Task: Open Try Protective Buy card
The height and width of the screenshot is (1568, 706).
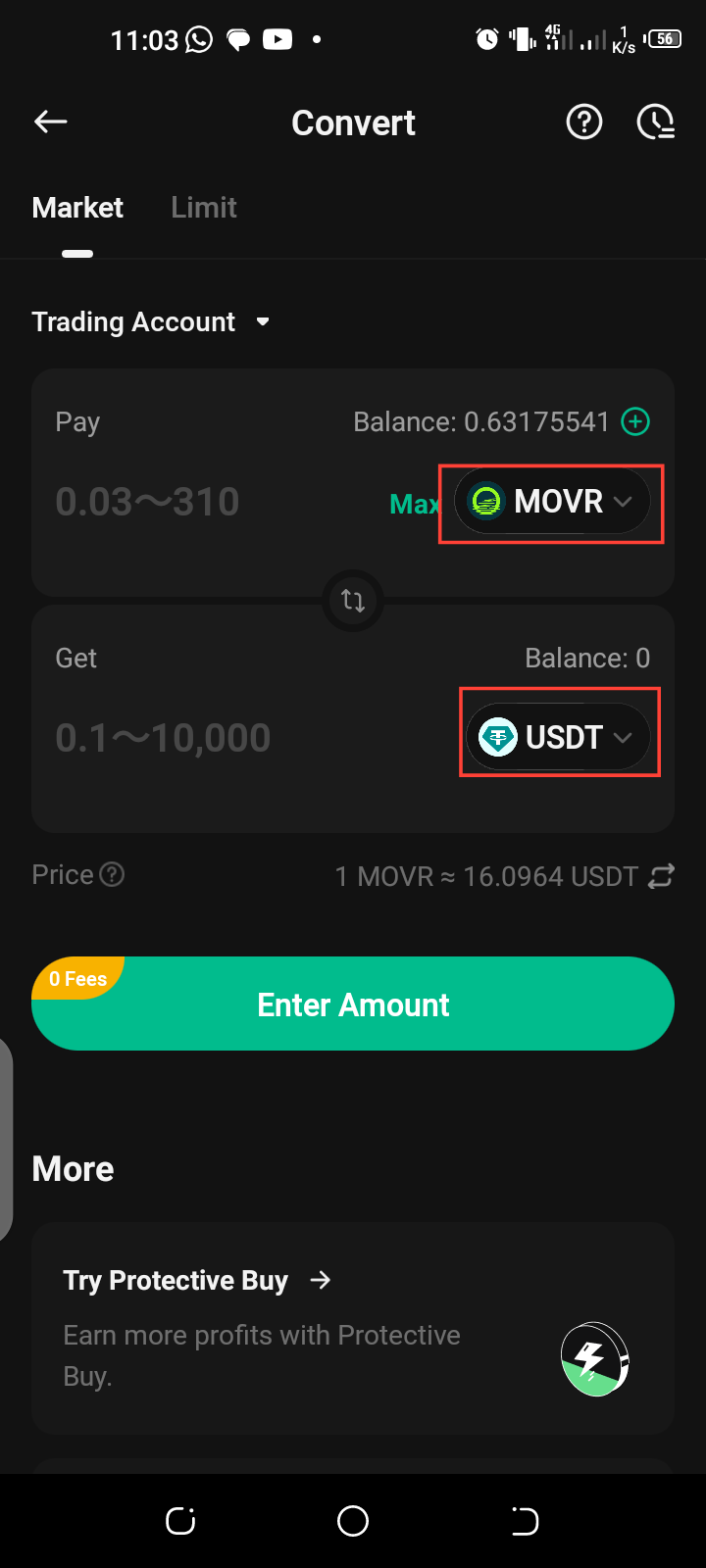Action: pos(353,1328)
